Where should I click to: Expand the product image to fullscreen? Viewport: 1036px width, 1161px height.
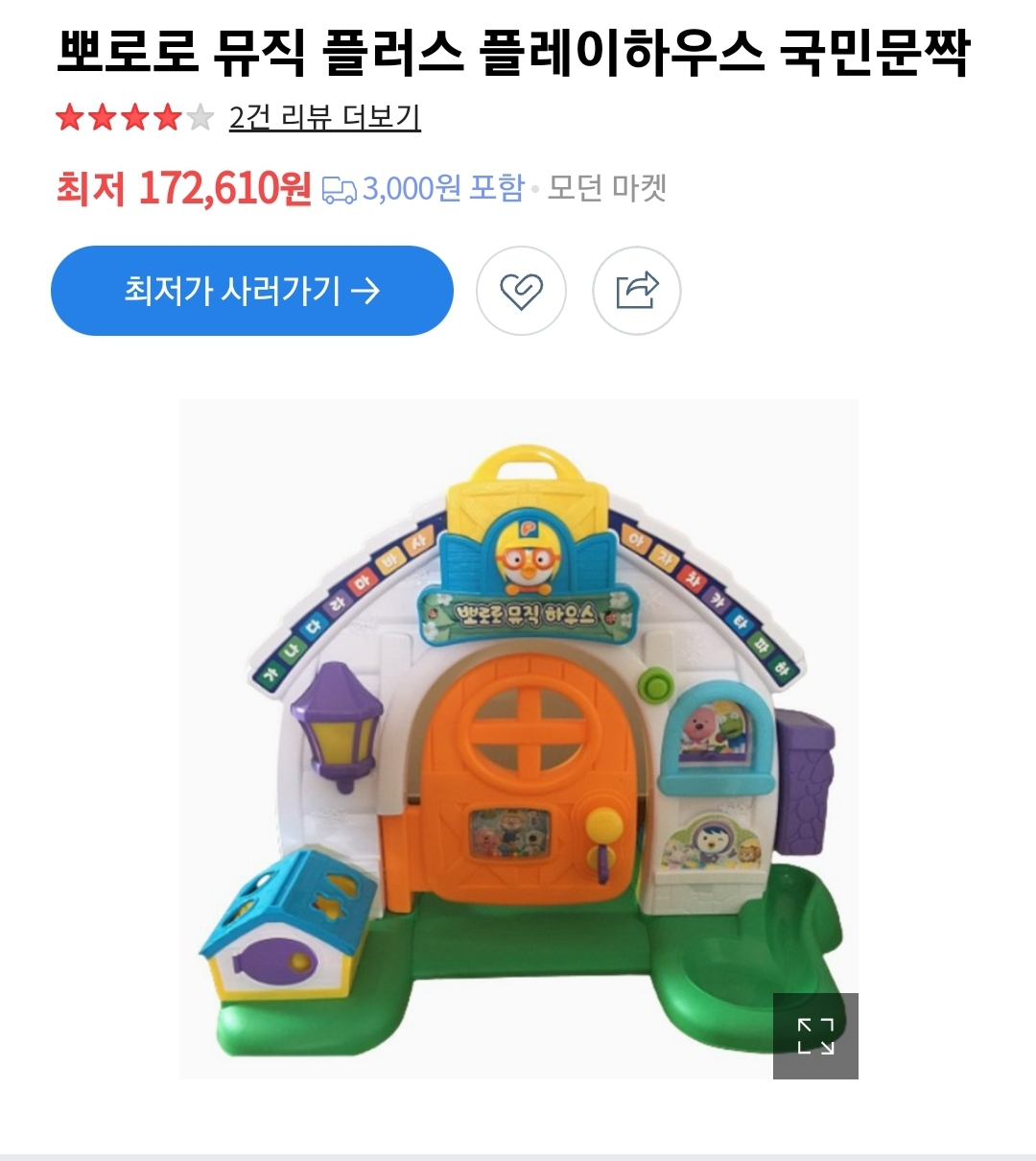(815, 1036)
